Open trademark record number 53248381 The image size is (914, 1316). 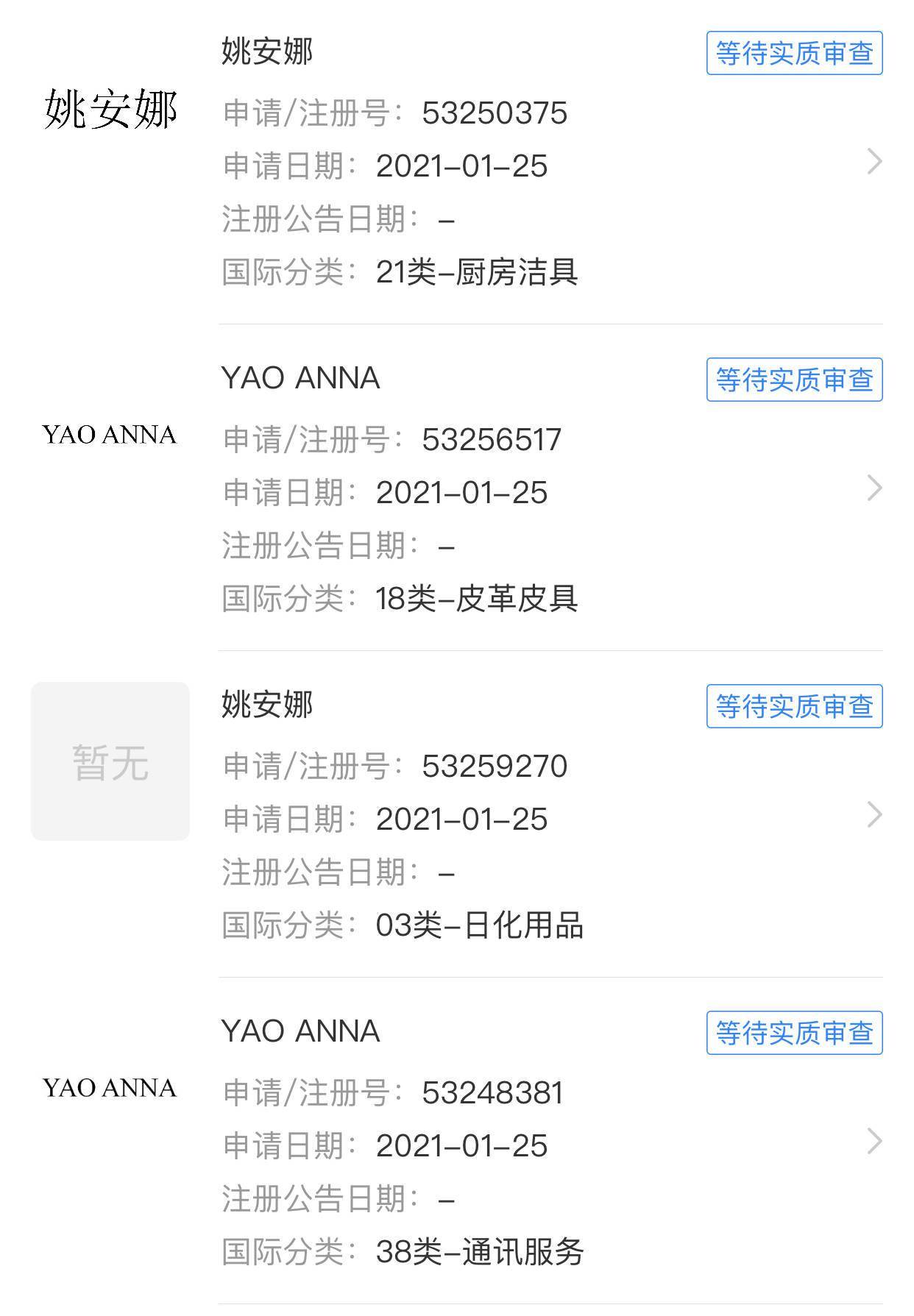click(x=874, y=1142)
